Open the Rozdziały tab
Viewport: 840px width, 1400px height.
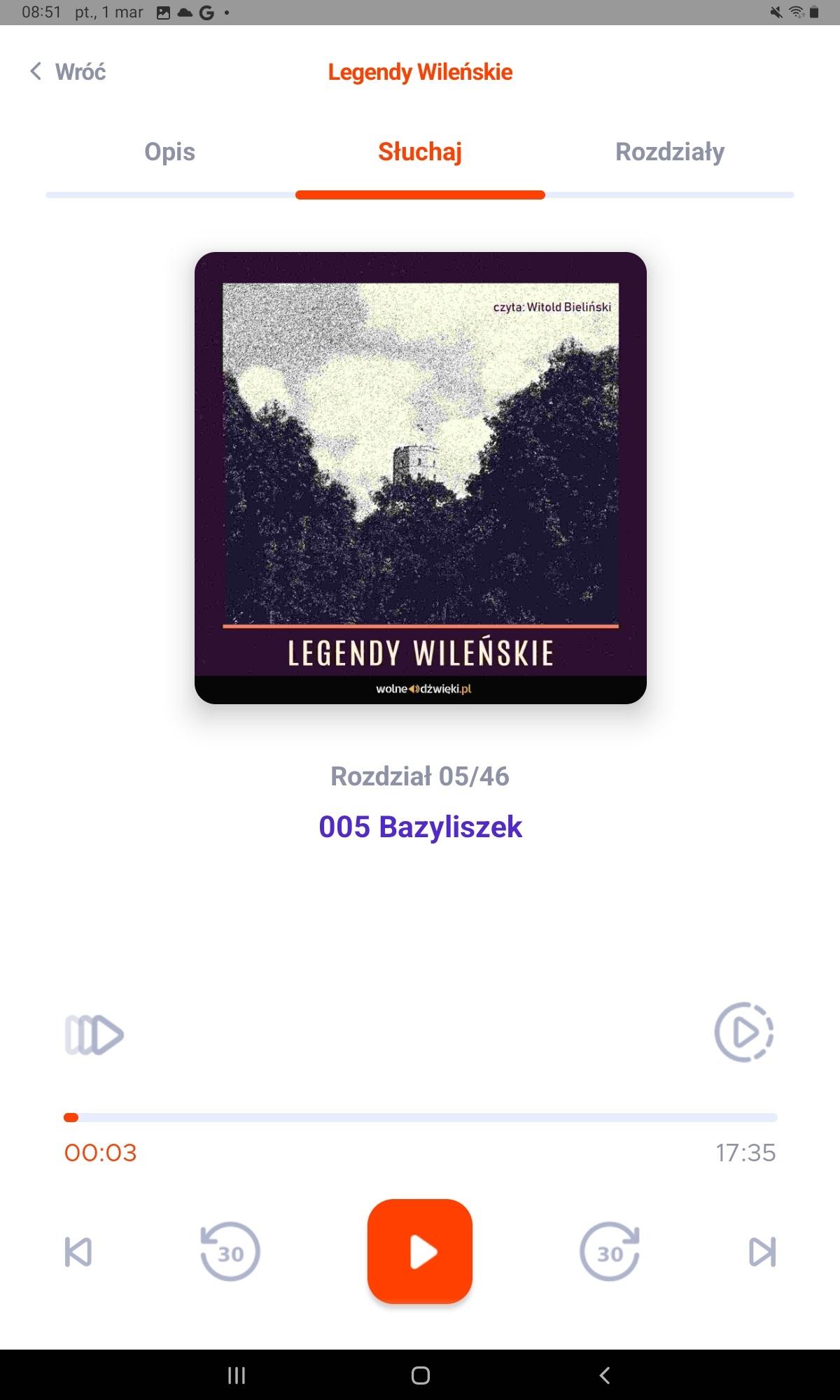(x=670, y=152)
